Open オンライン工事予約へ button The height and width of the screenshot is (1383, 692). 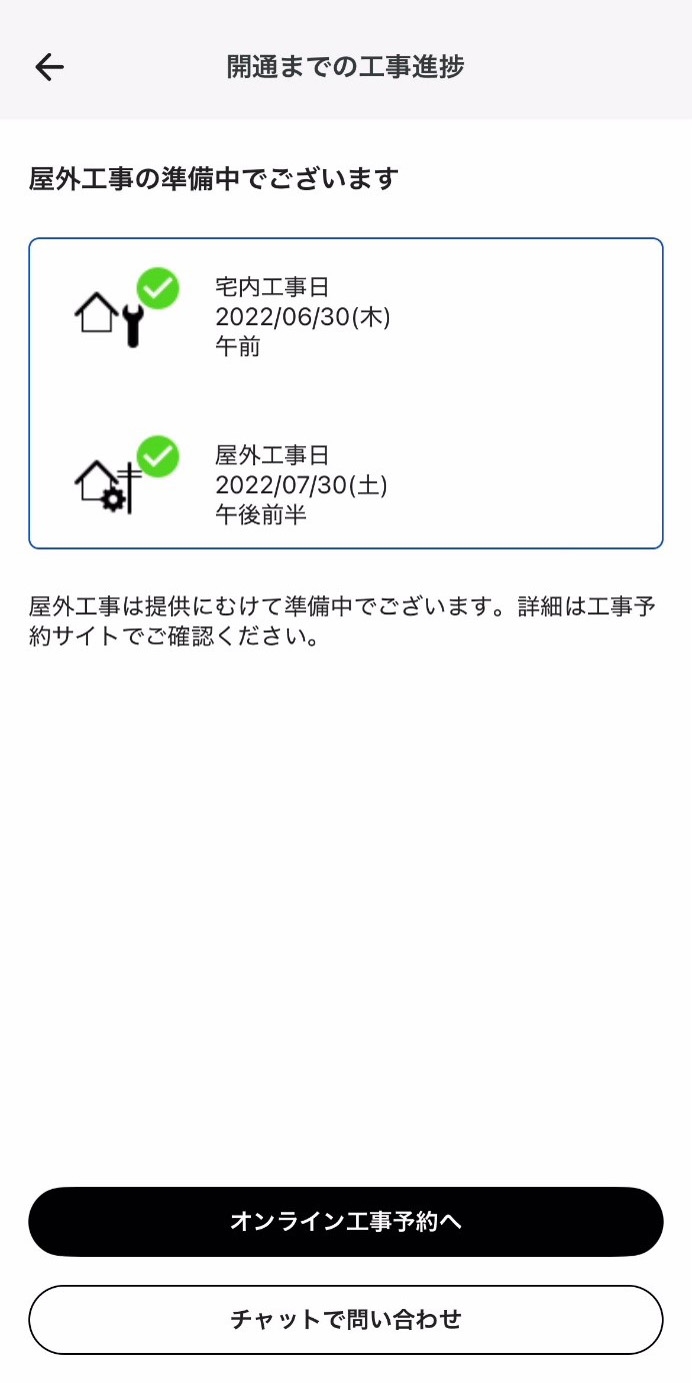tap(346, 1221)
